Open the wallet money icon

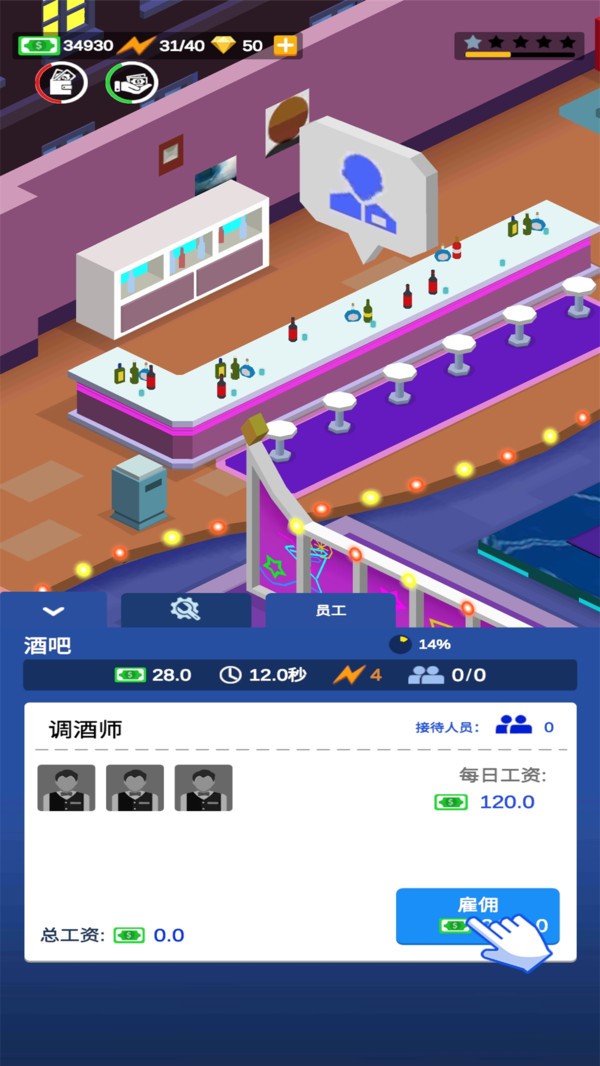(61, 83)
